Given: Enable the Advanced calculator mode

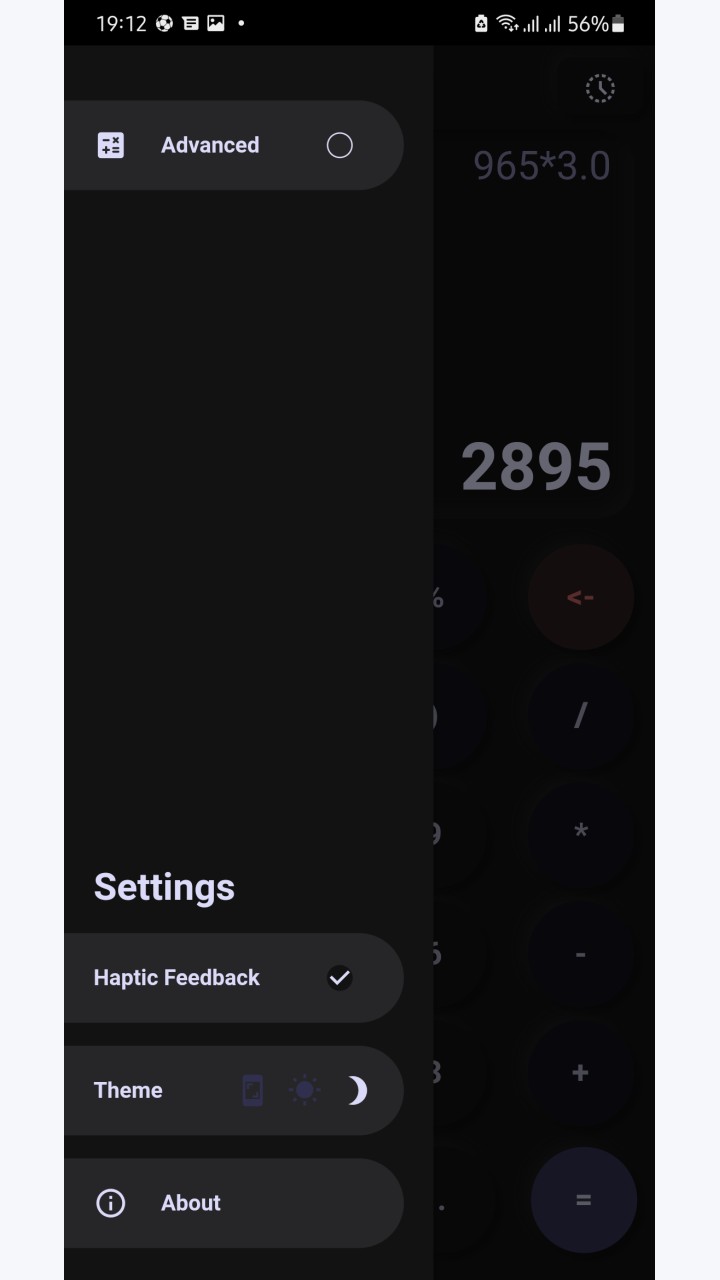Looking at the screenshot, I should tap(340, 145).
